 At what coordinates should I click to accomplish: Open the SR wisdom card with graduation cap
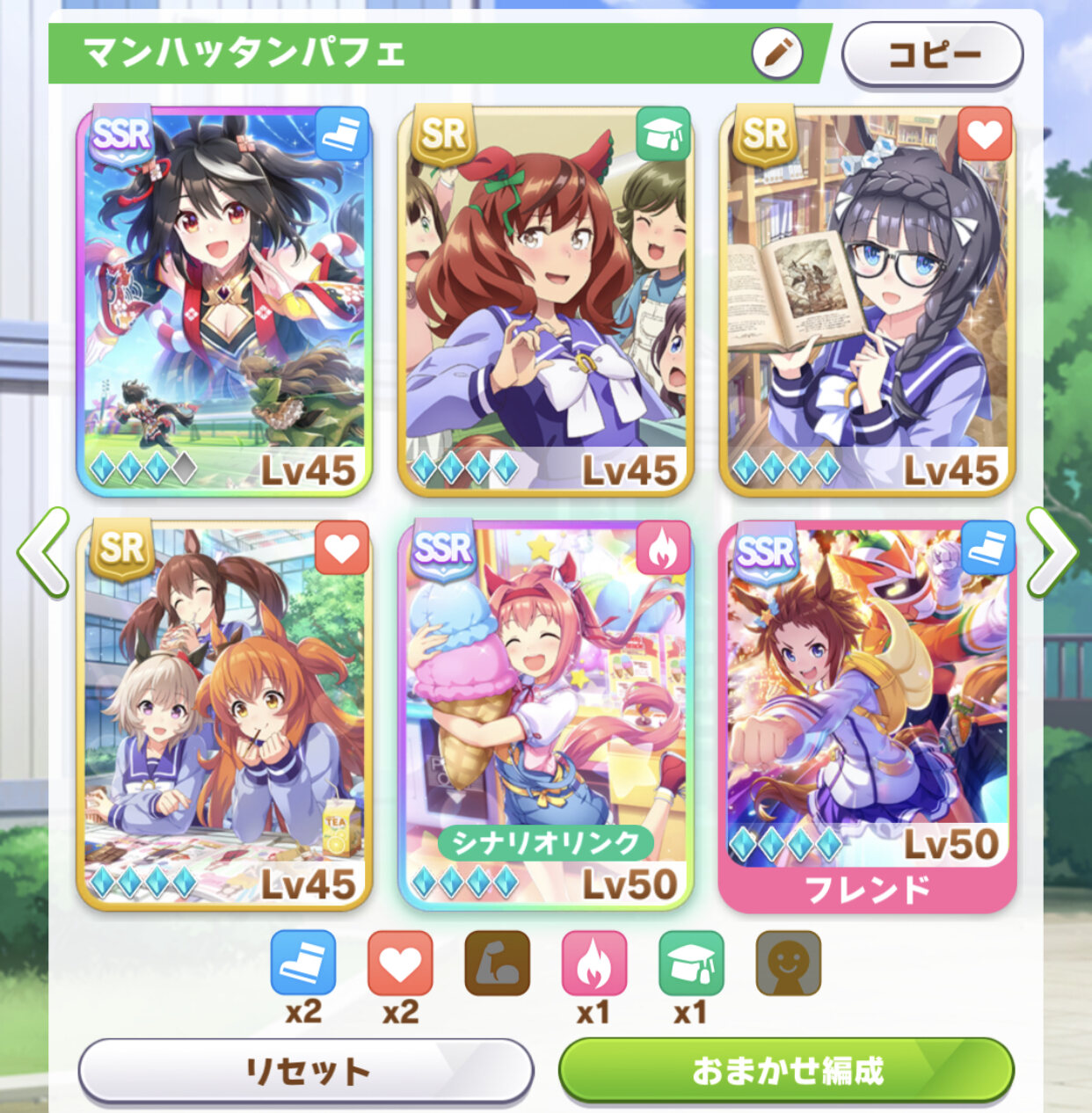click(546, 301)
